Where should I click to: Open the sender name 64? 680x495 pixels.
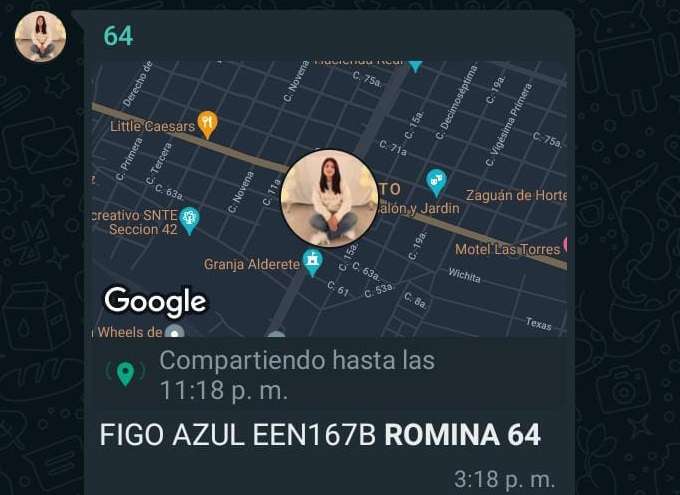point(118,37)
